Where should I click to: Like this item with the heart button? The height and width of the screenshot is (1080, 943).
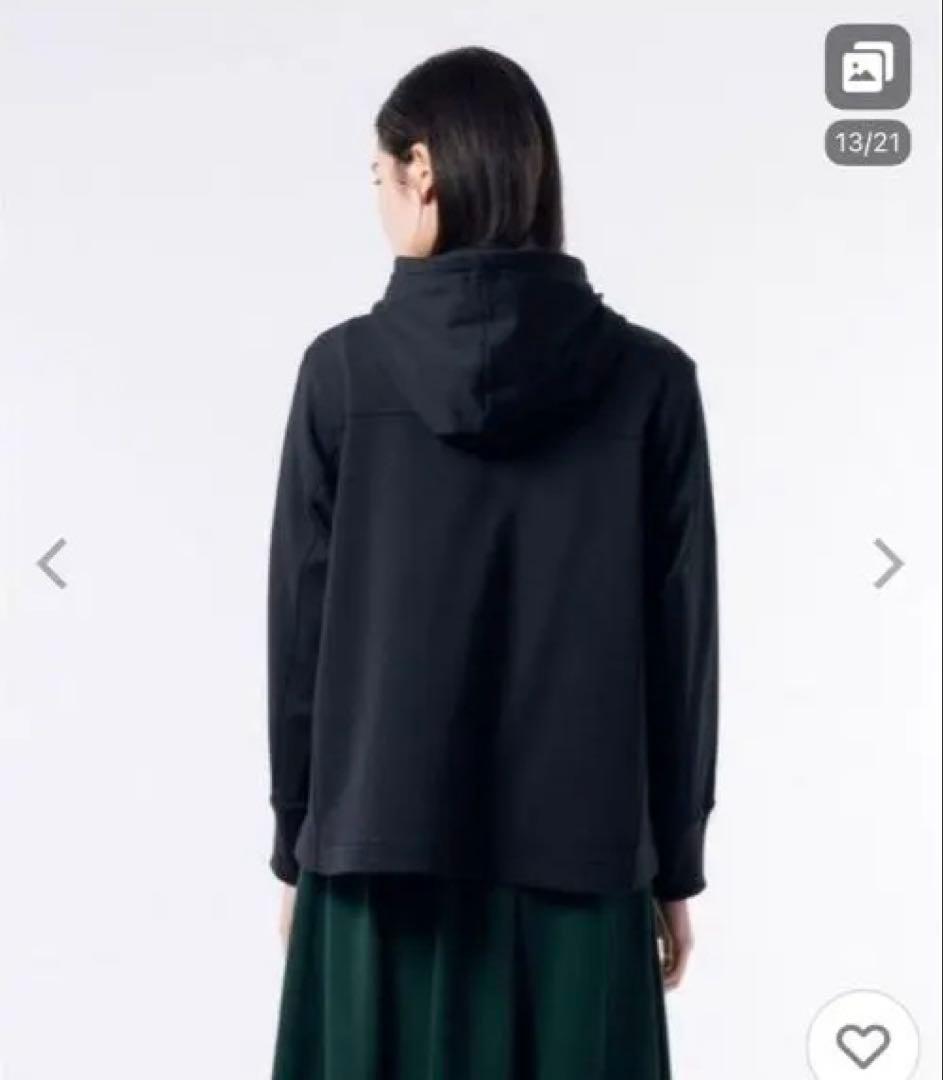(862, 1044)
